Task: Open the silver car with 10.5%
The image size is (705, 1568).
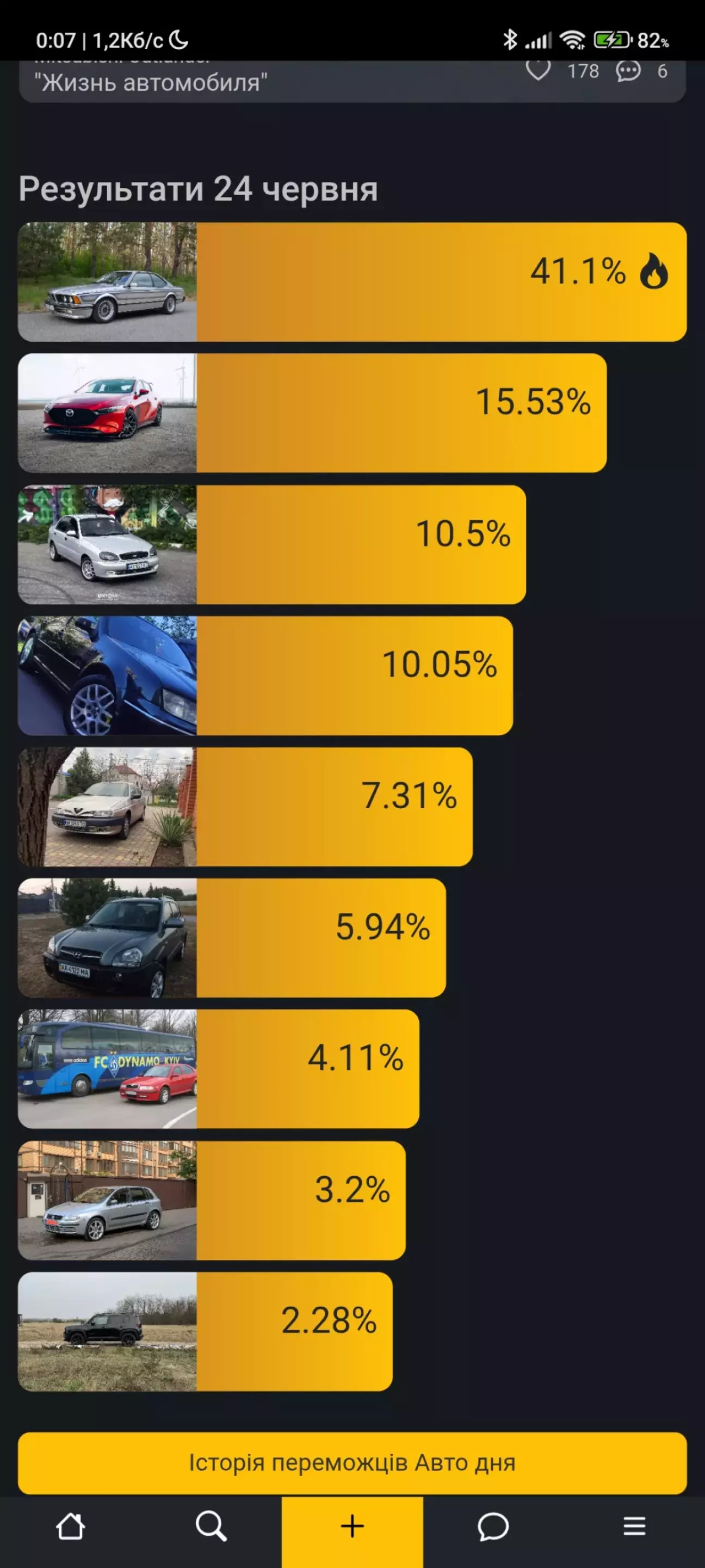Action: coord(272,545)
